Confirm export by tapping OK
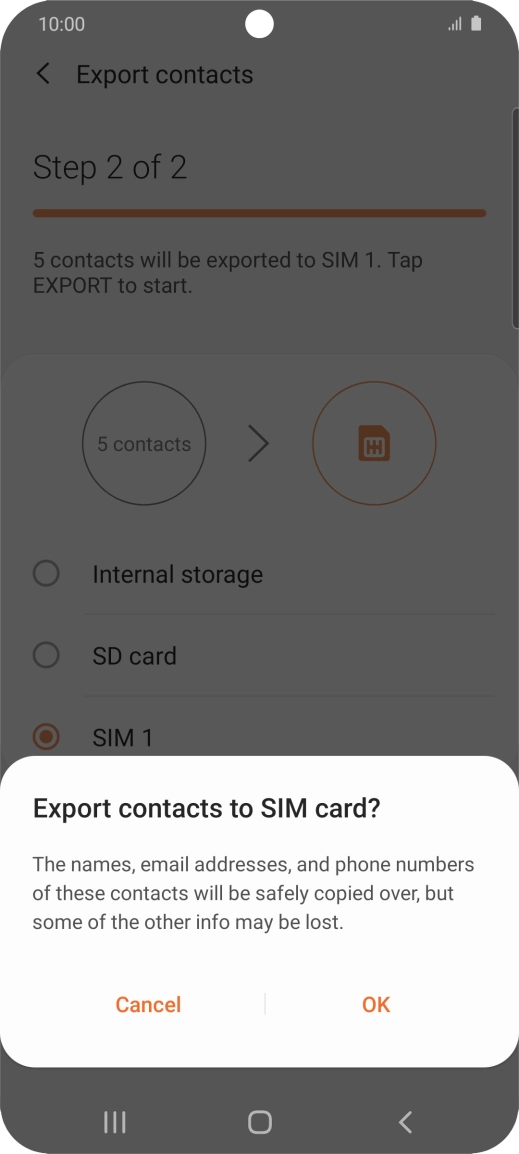519x1154 pixels. (375, 1005)
